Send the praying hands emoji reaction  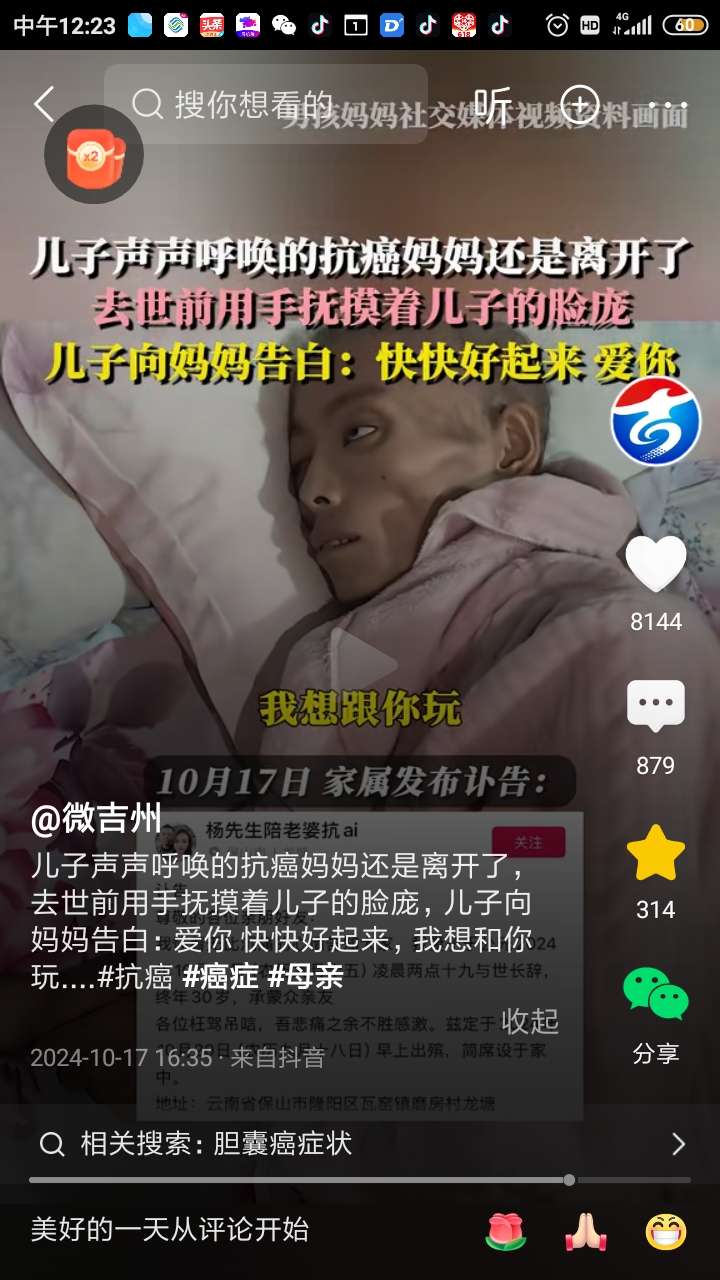(x=586, y=1230)
